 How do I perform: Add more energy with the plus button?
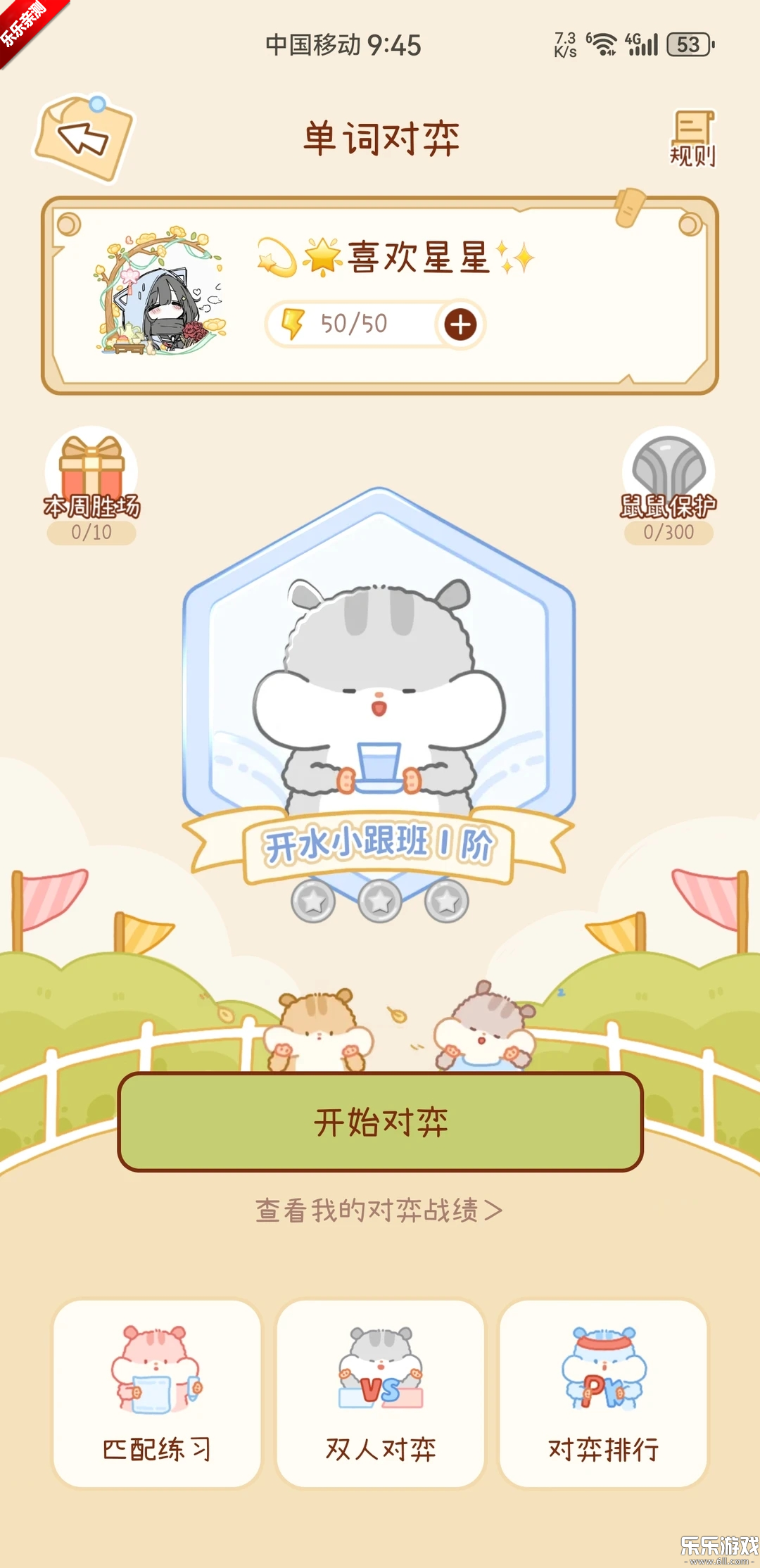pos(461,324)
